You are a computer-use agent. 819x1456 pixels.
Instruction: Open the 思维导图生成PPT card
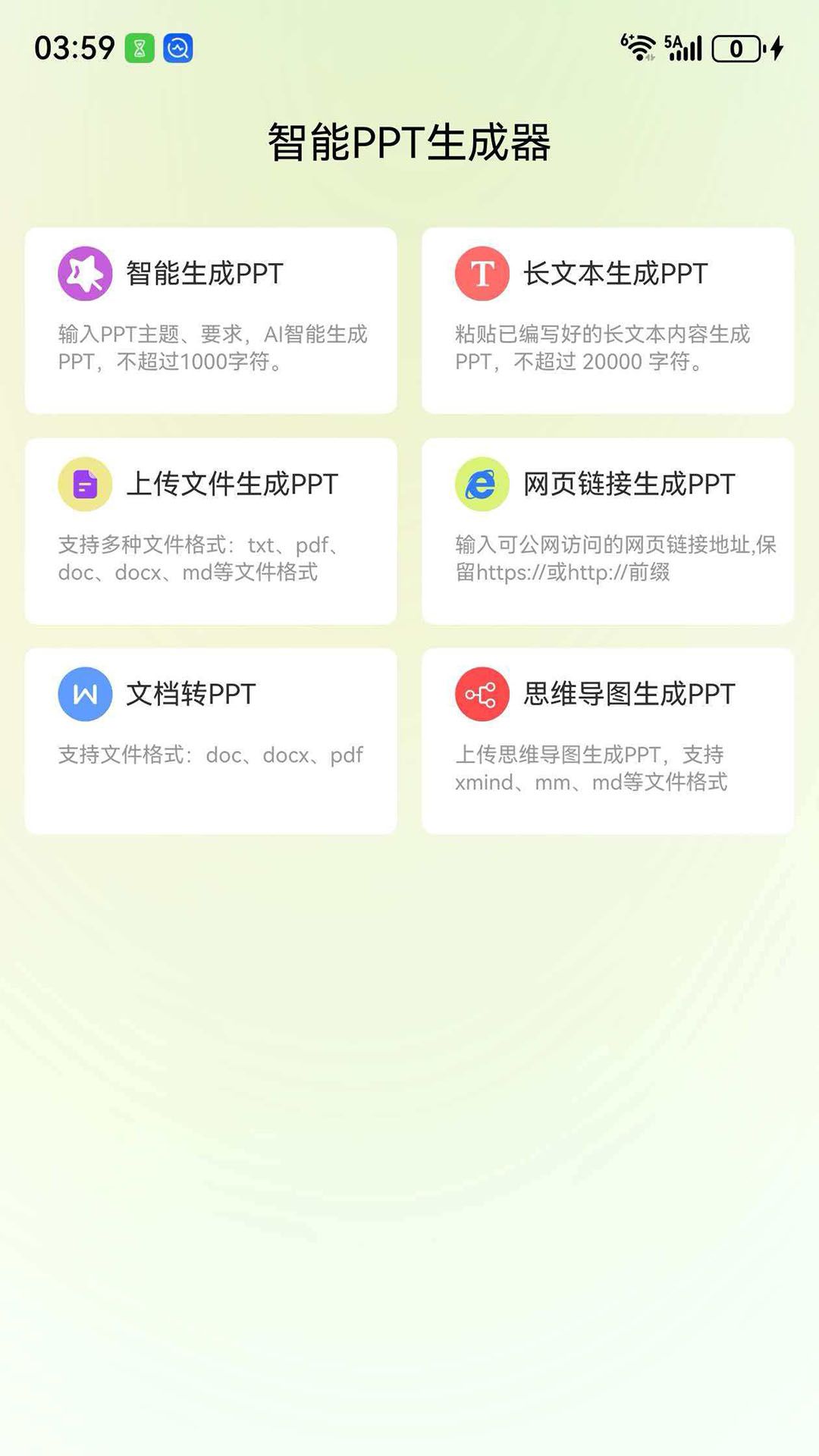click(607, 739)
